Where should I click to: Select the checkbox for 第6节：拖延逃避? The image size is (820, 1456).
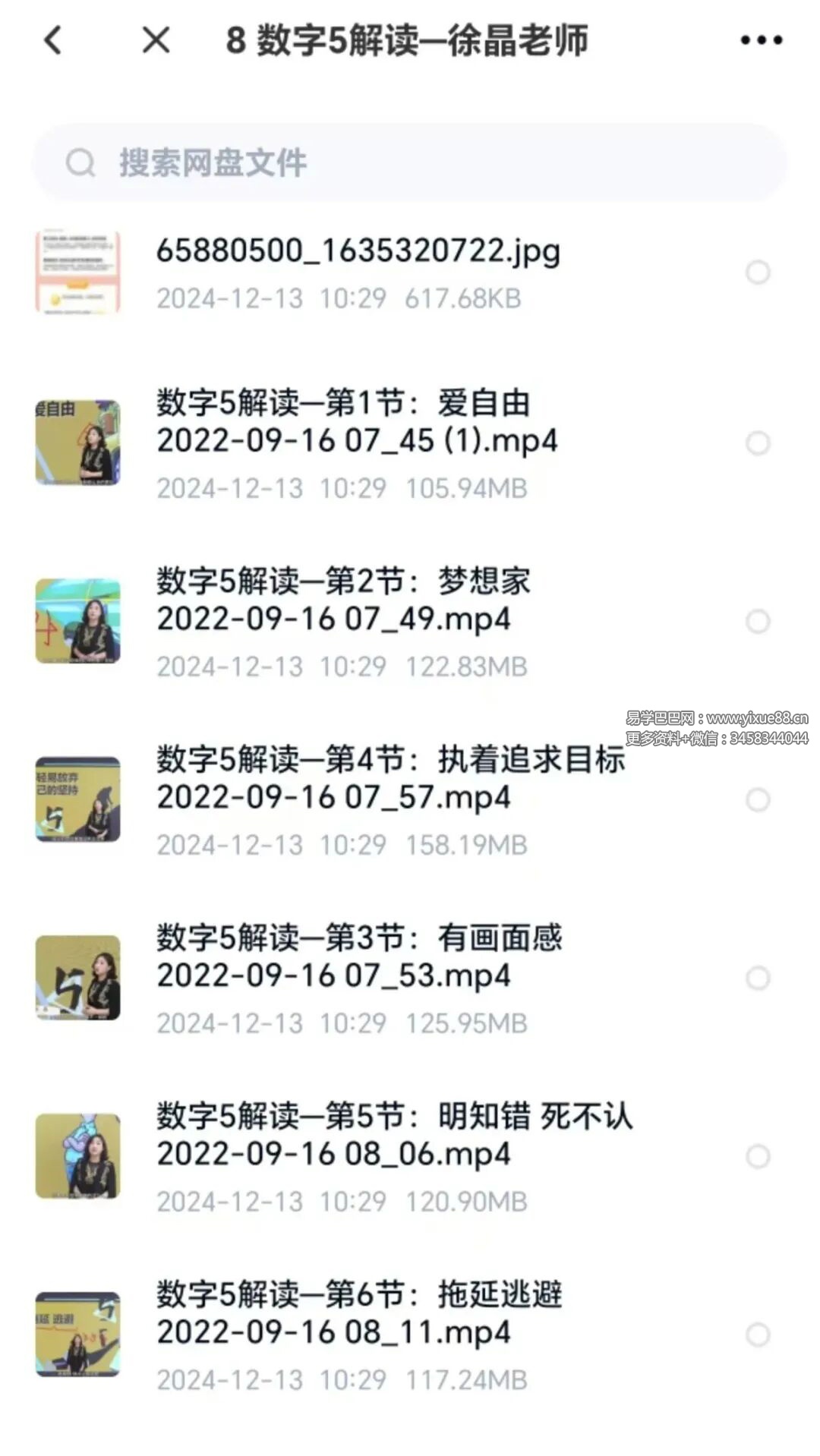click(757, 1335)
